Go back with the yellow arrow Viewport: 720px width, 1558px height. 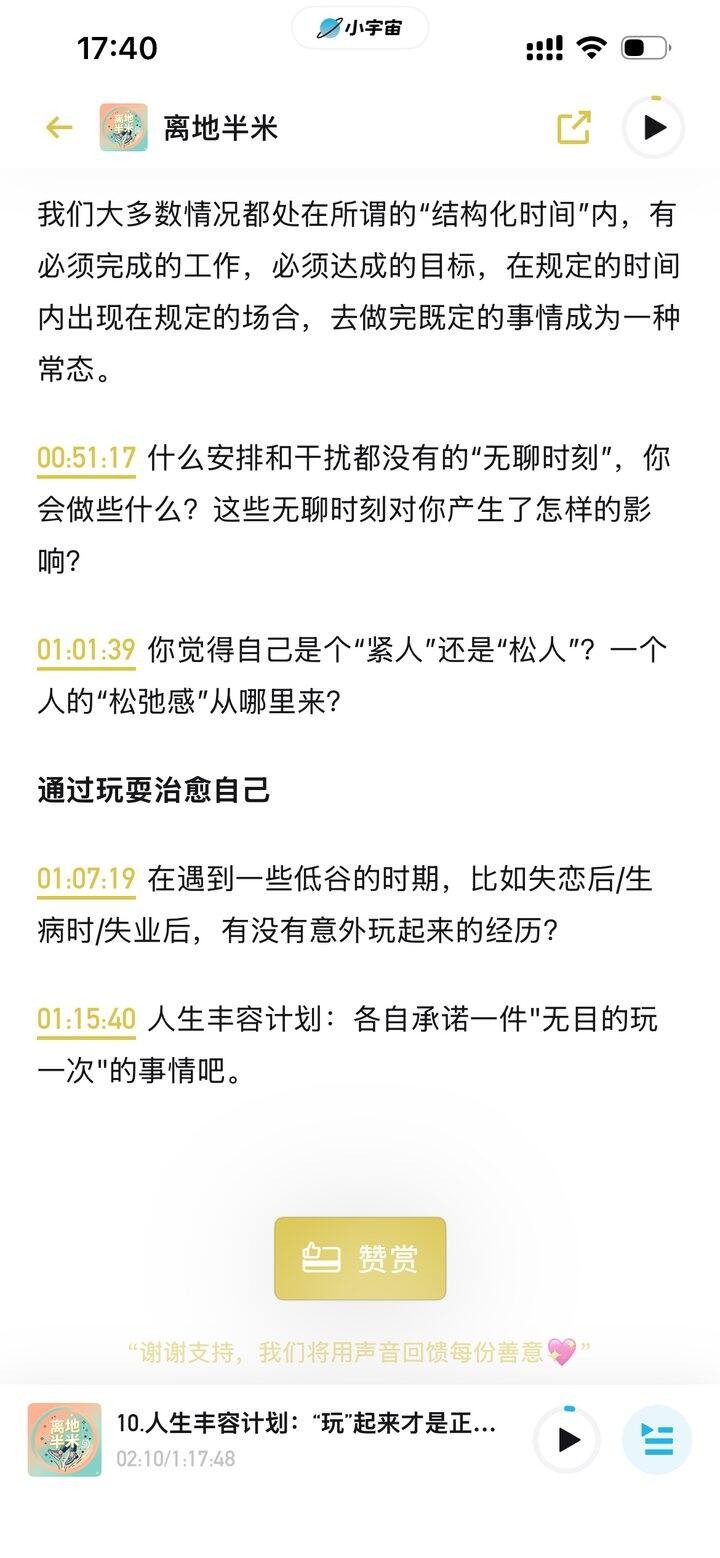point(59,127)
